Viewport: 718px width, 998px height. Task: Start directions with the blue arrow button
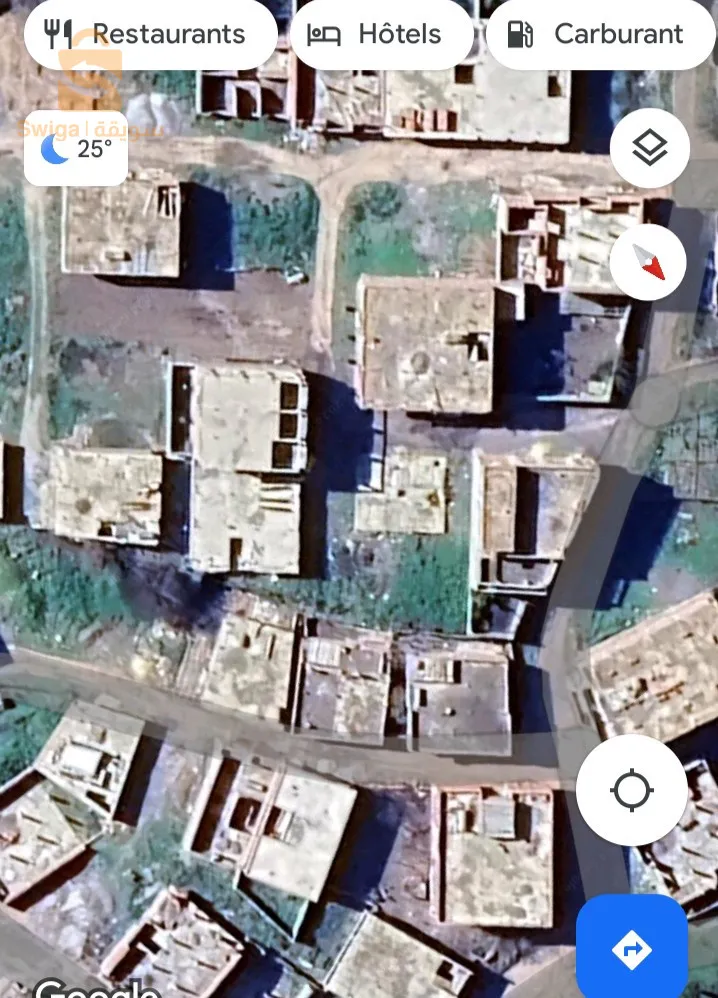632,946
